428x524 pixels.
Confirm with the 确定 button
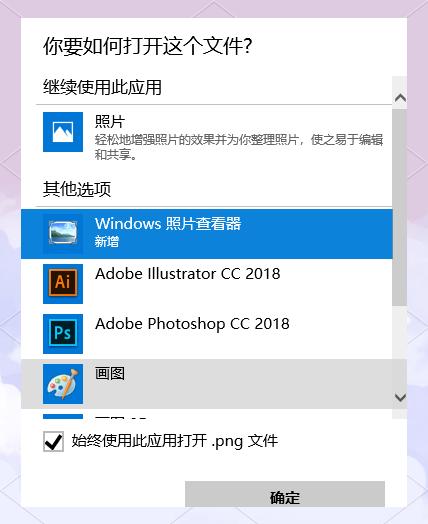(285, 495)
